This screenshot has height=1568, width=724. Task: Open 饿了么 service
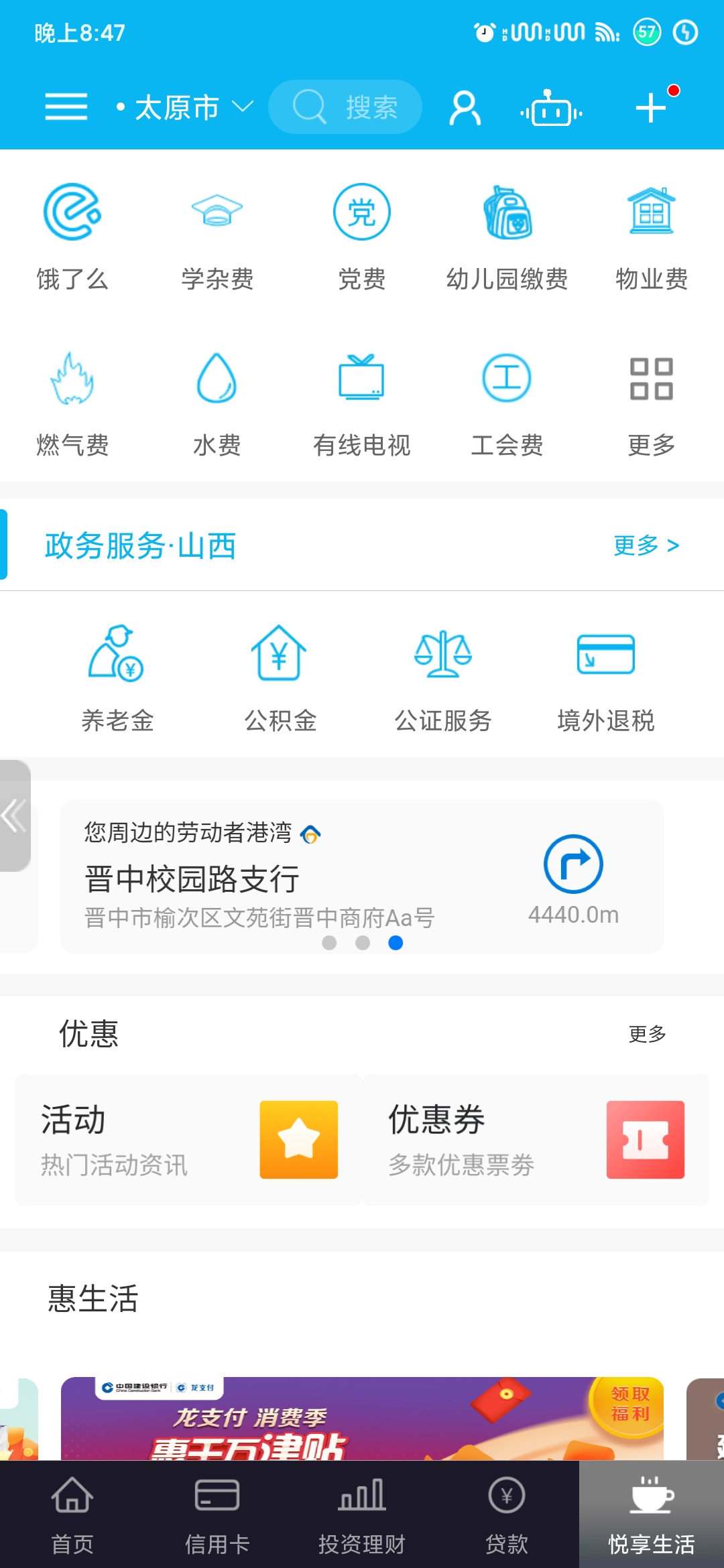click(72, 236)
